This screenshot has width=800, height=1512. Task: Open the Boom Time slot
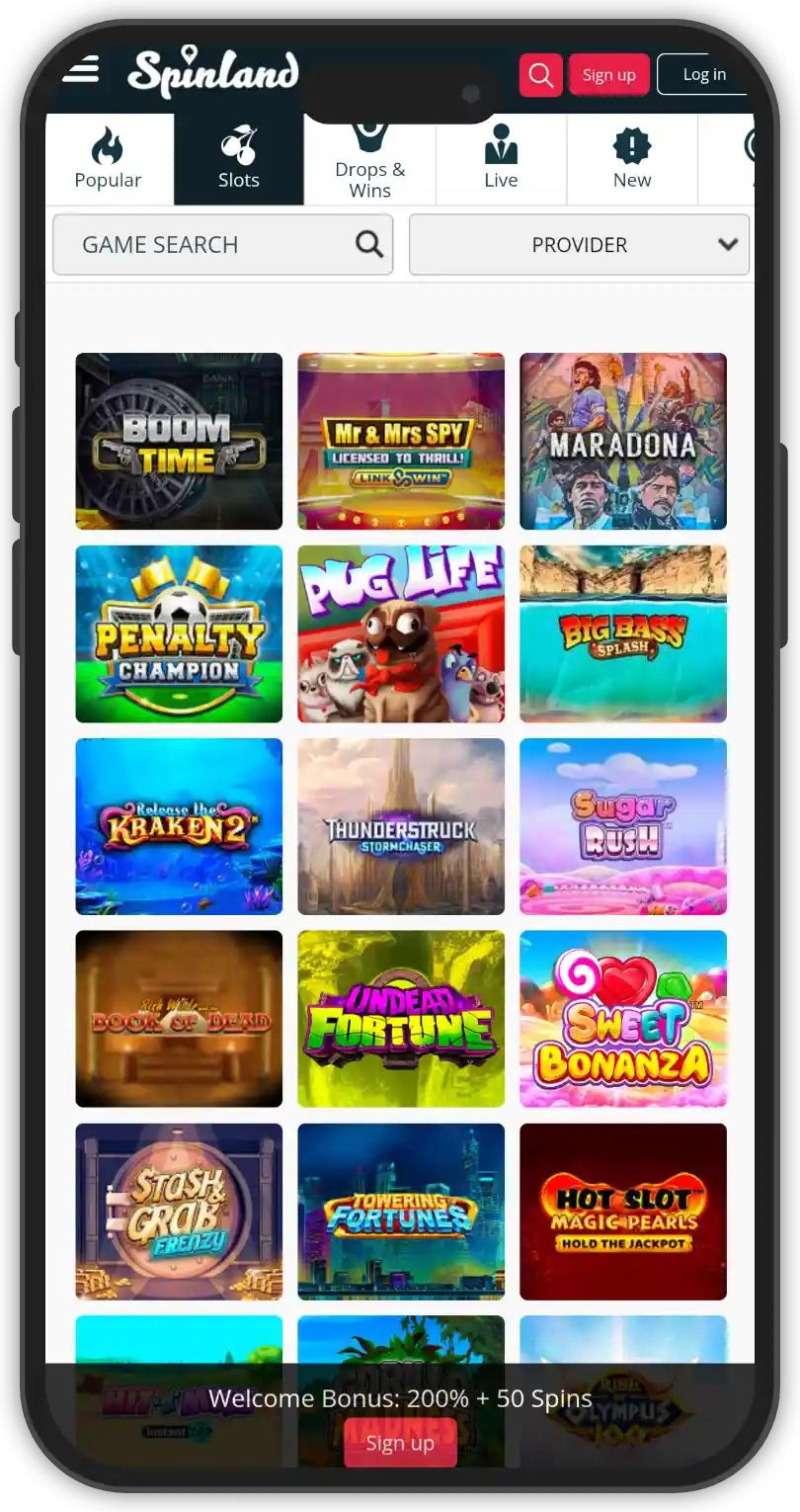[179, 441]
